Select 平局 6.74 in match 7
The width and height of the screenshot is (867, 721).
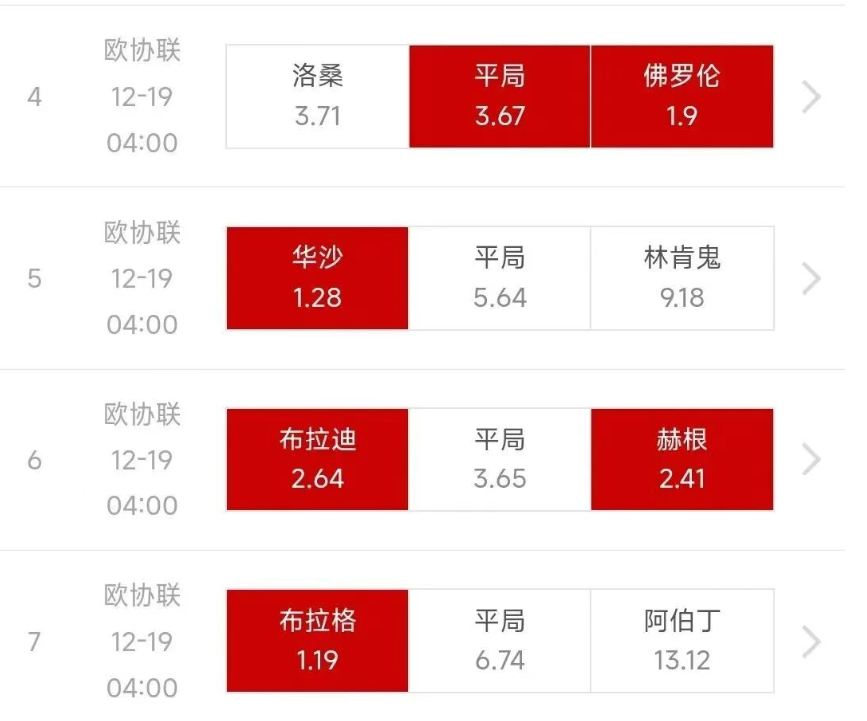(499, 641)
